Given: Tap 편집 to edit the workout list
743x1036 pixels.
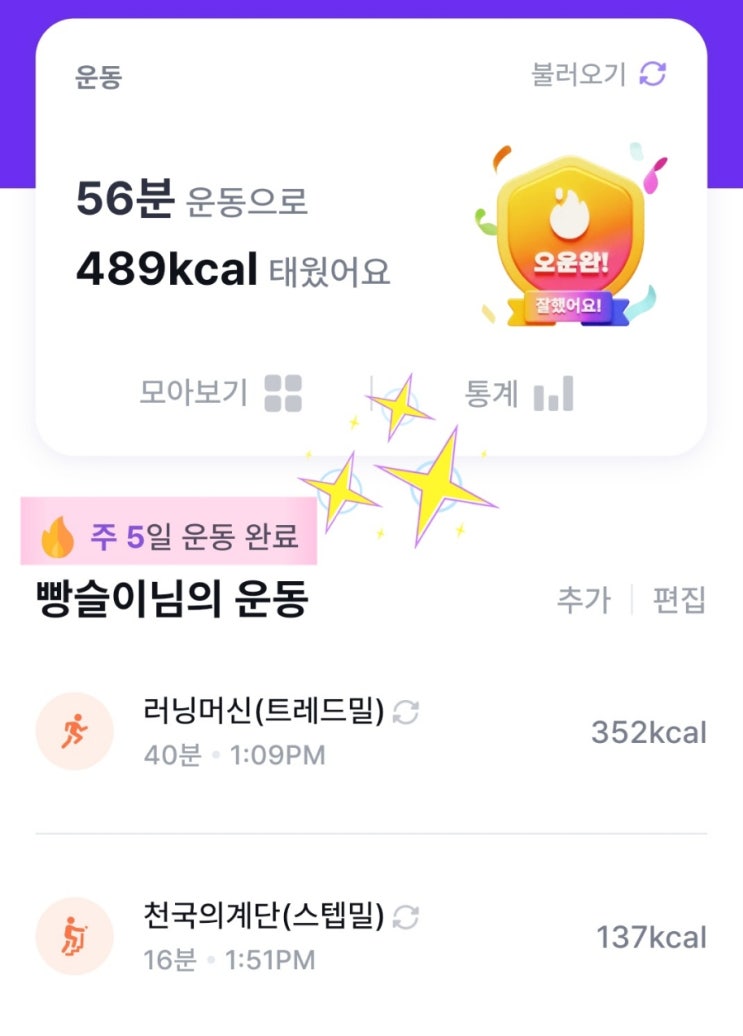Looking at the screenshot, I should (679, 601).
